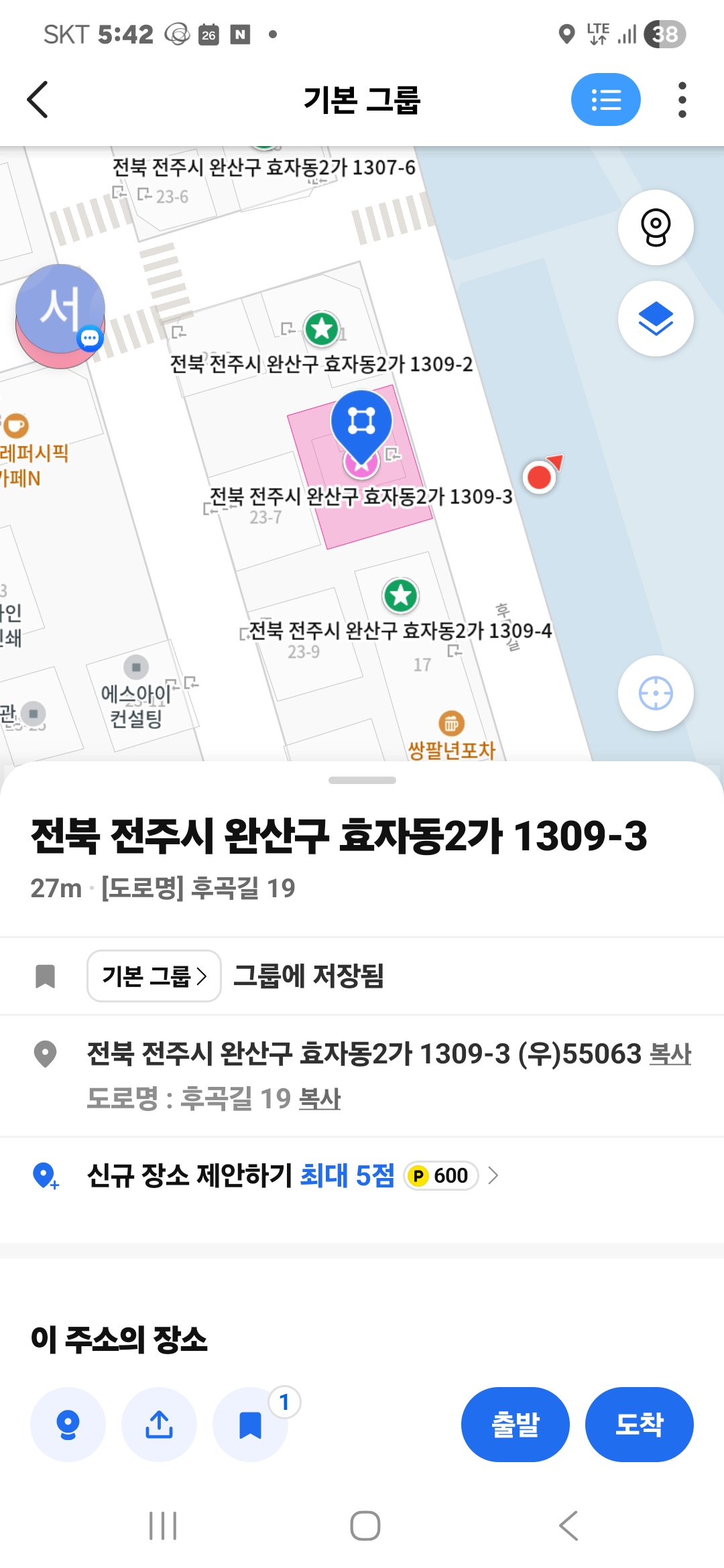Open the 기본 그룹 chip
Screen dimensions: 724x1568
(x=154, y=976)
